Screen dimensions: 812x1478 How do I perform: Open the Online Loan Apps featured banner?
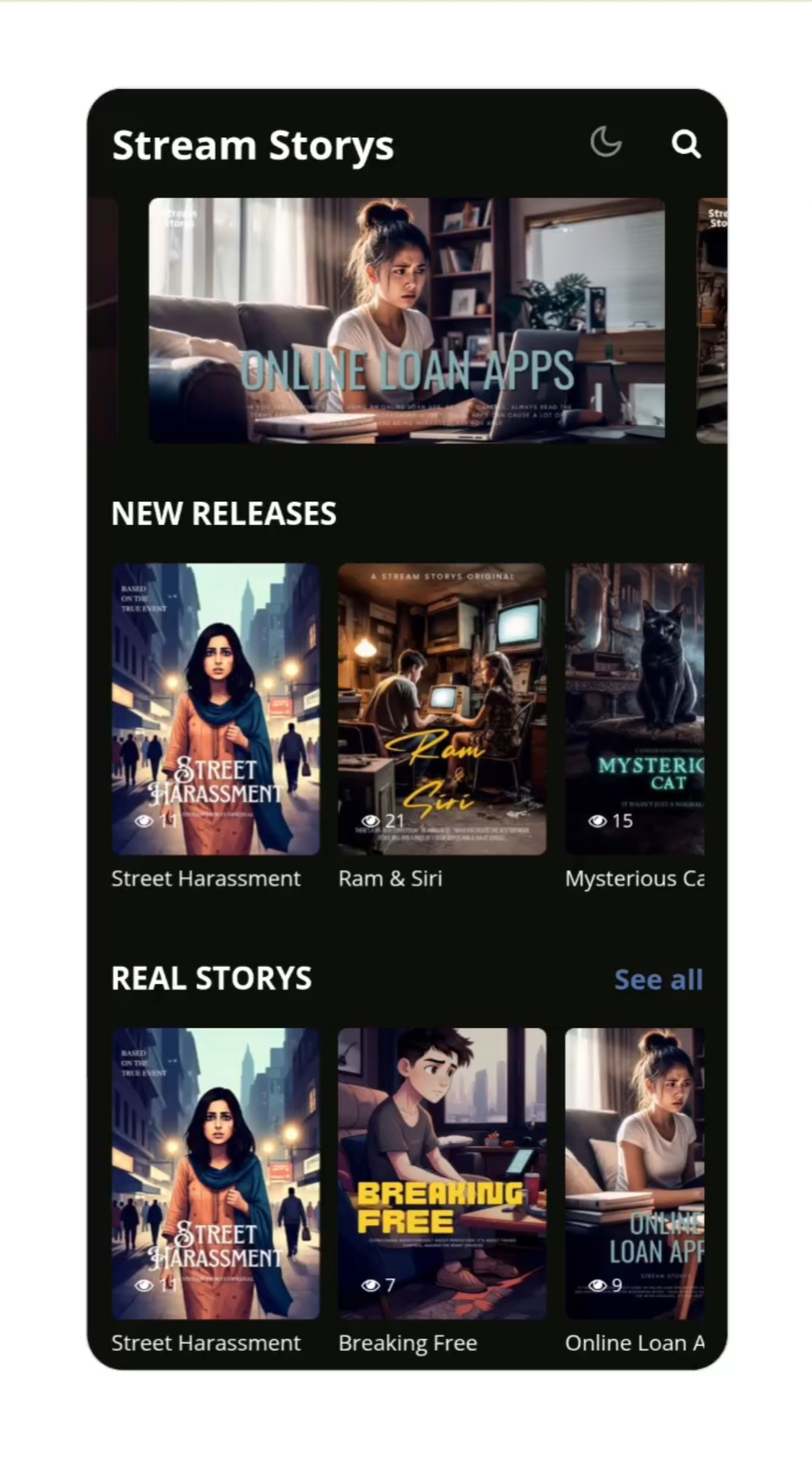pyautogui.click(x=406, y=320)
